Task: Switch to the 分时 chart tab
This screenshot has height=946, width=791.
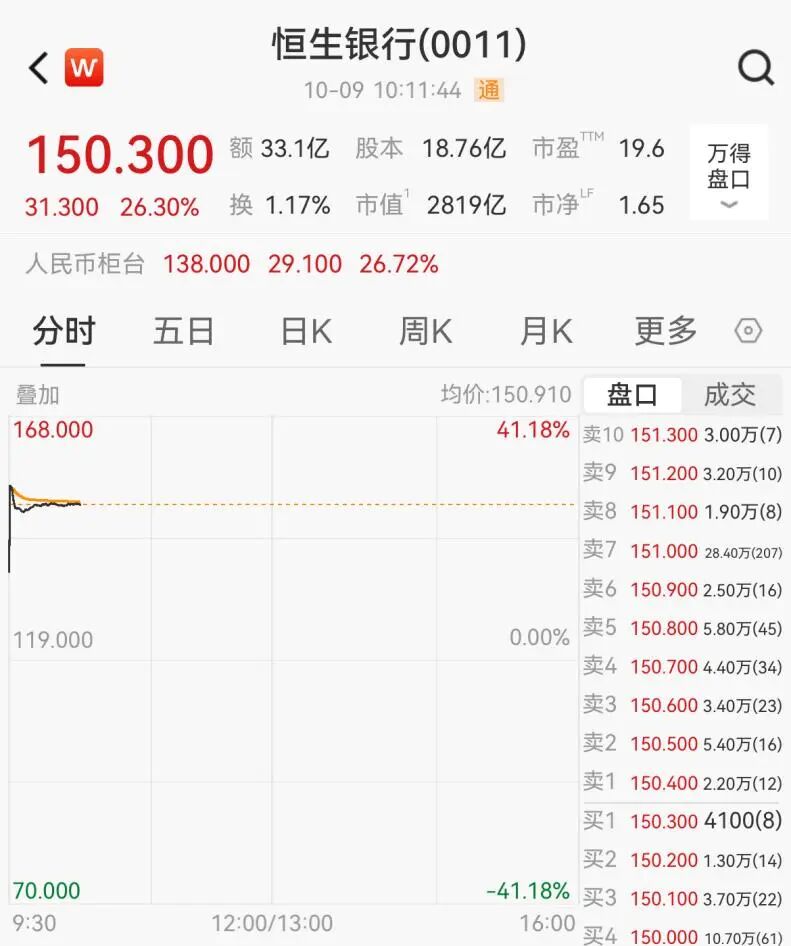Action: click(64, 331)
